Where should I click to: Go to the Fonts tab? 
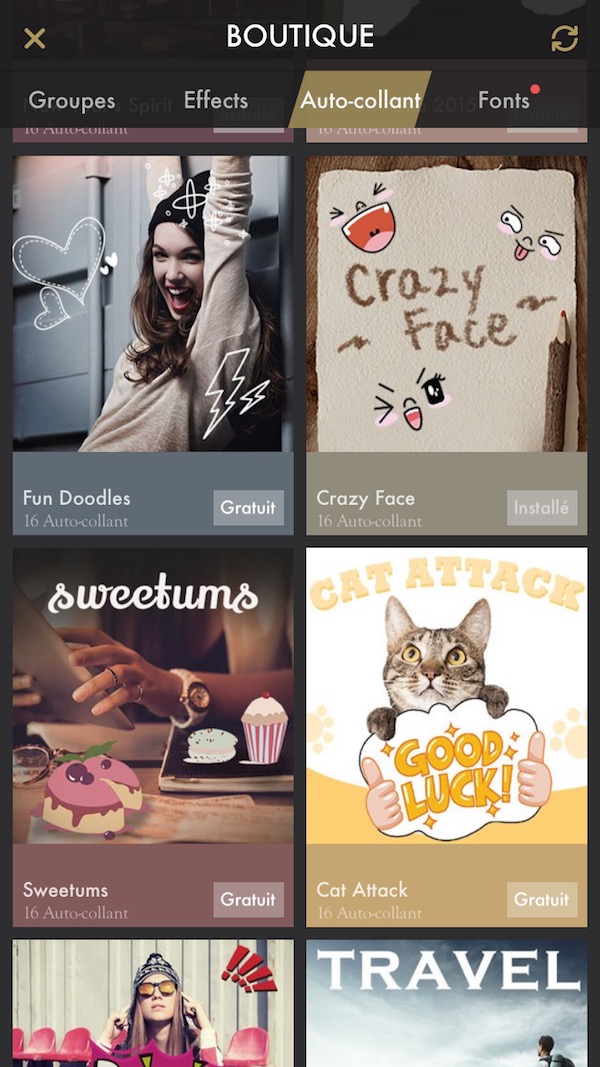[503, 100]
